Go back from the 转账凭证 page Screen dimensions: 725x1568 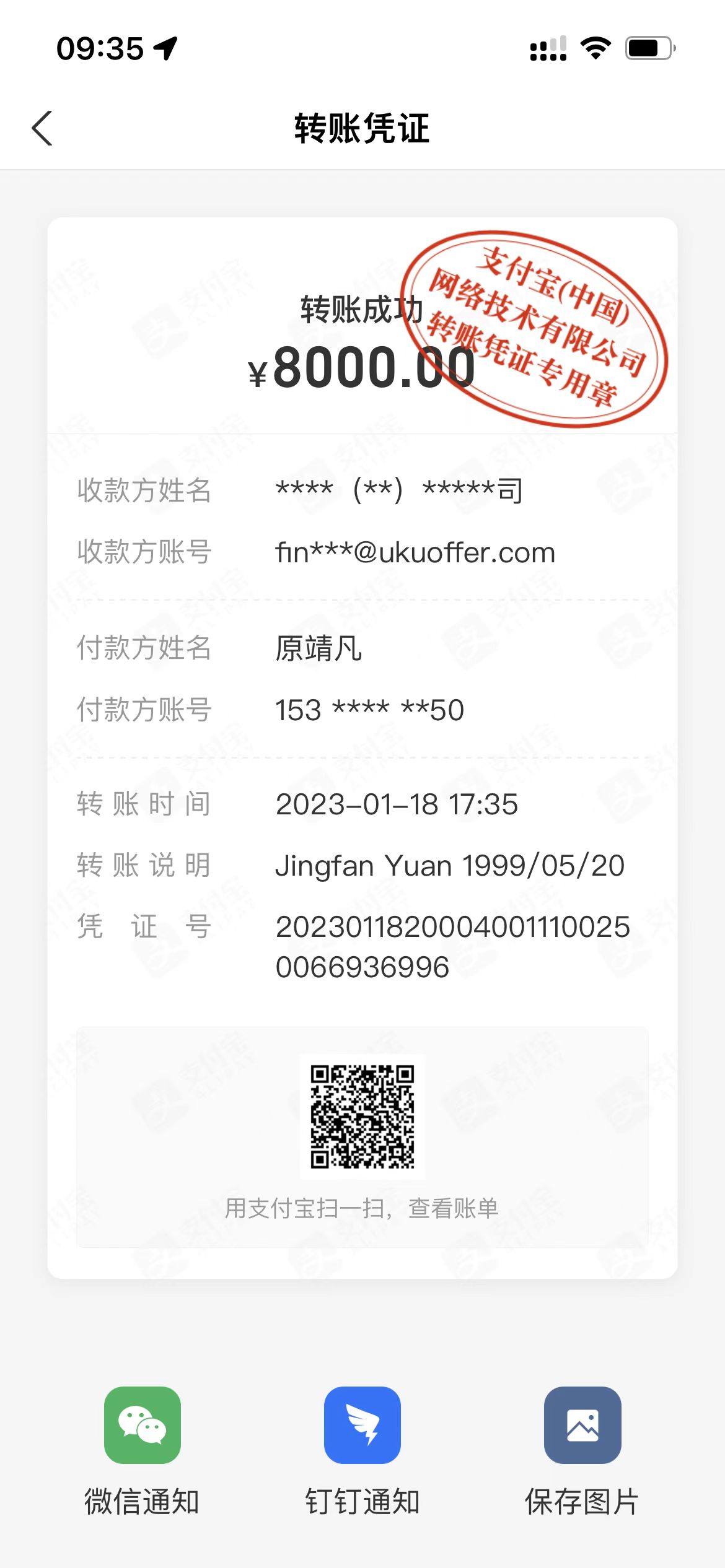pyautogui.click(x=42, y=128)
